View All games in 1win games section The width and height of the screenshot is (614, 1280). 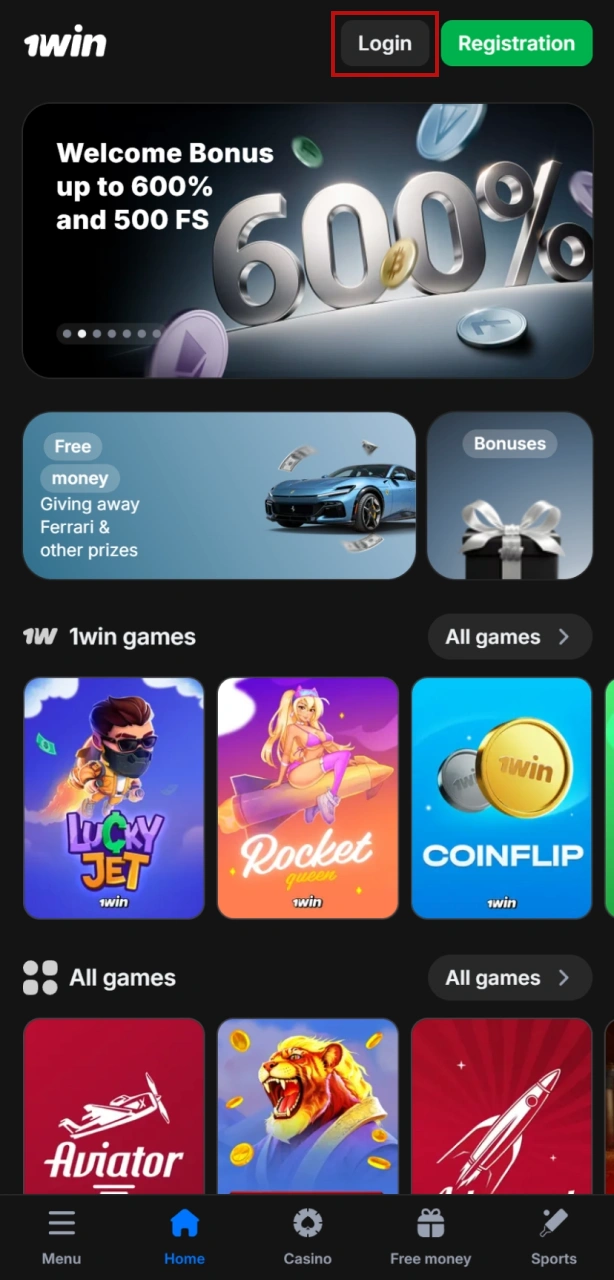coord(509,637)
